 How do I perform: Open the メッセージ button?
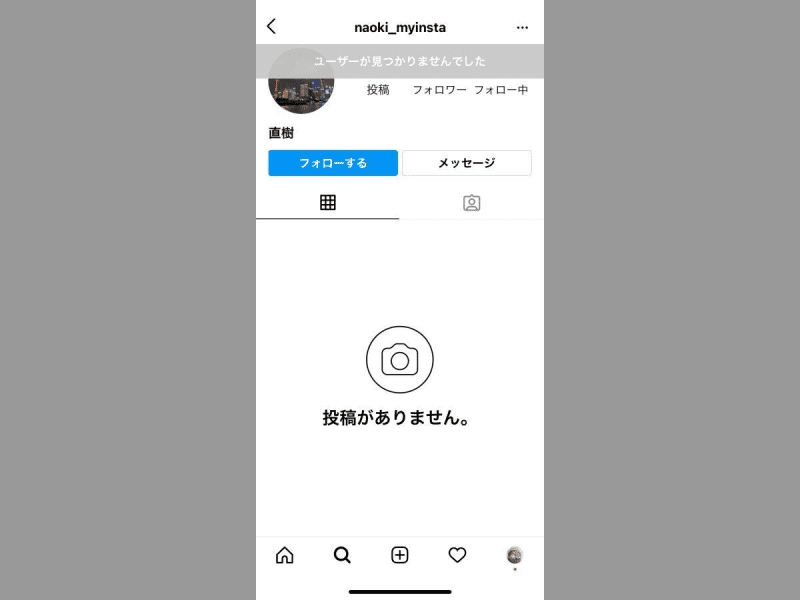click(466, 163)
